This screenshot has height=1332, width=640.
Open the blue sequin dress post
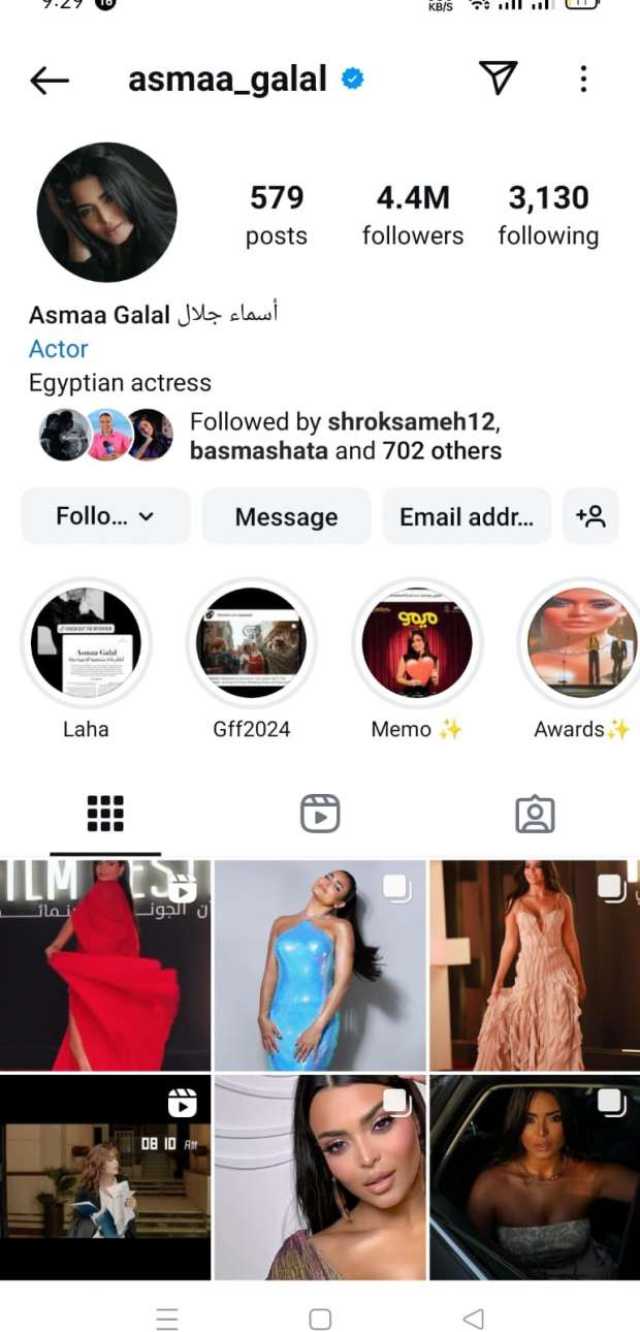[320, 965]
